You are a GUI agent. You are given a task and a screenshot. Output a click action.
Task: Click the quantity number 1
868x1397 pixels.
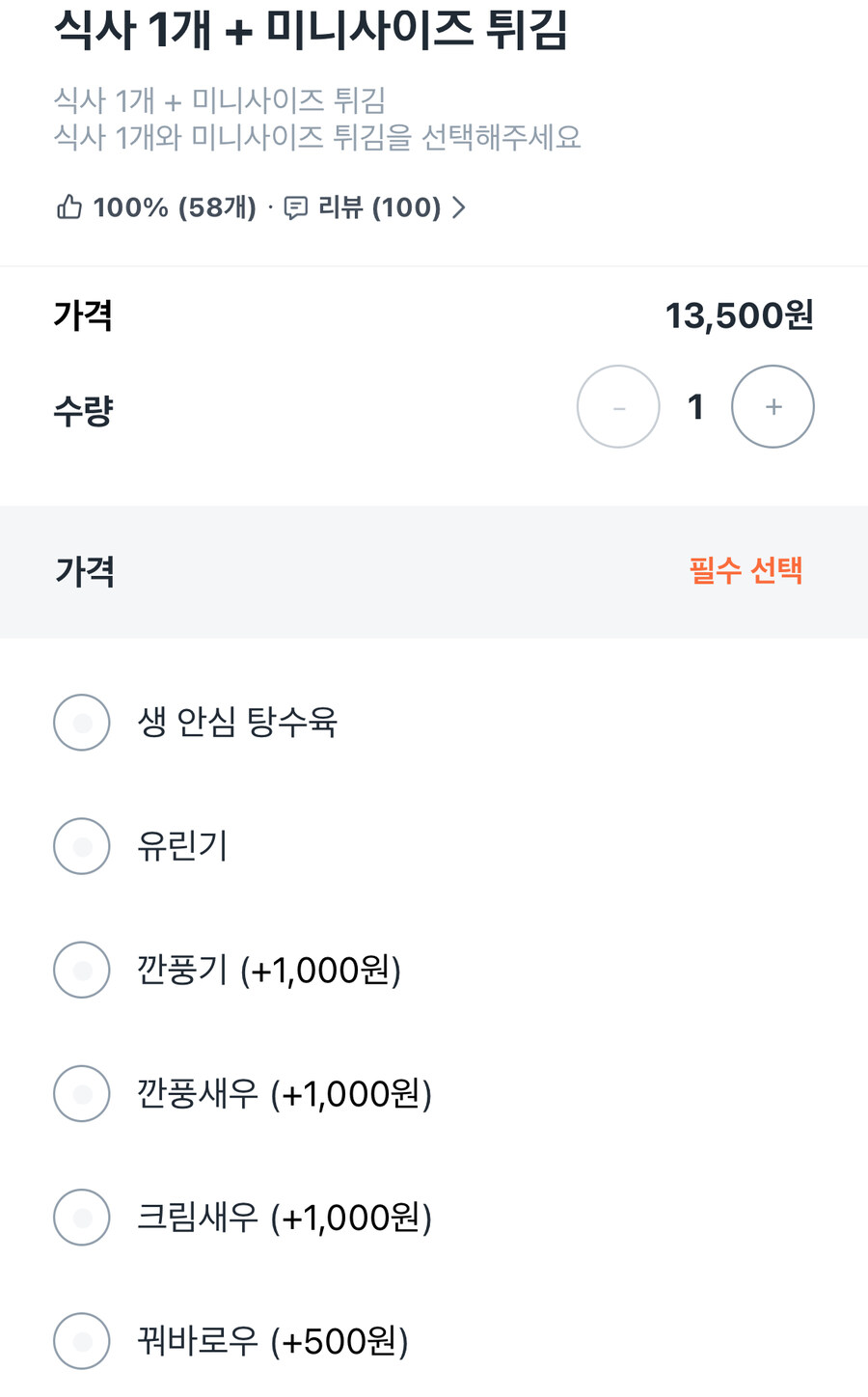pyautogui.click(x=695, y=406)
